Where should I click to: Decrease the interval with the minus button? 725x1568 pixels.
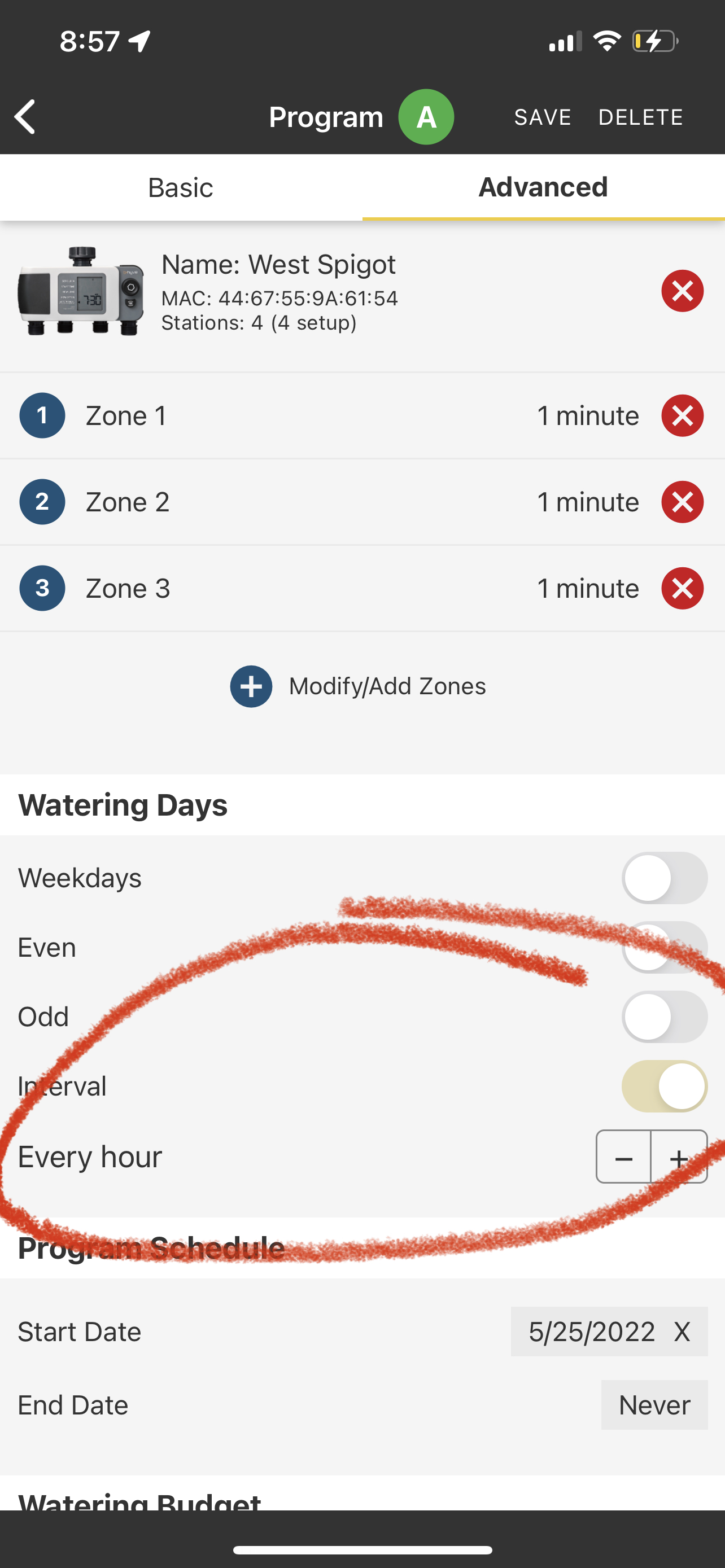click(623, 1157)
